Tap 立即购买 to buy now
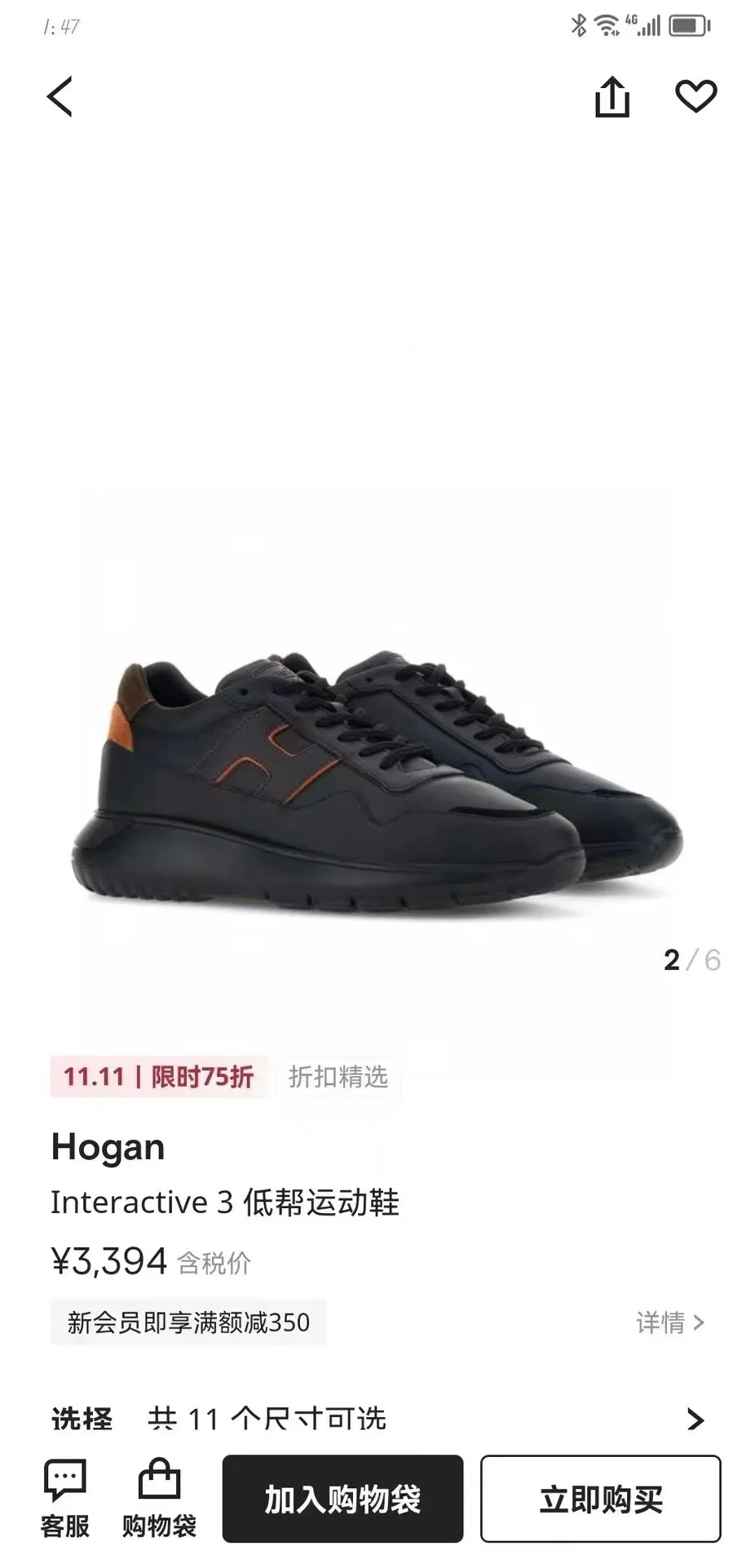The image size is (755, 1568). click(x=601, y=1499)
